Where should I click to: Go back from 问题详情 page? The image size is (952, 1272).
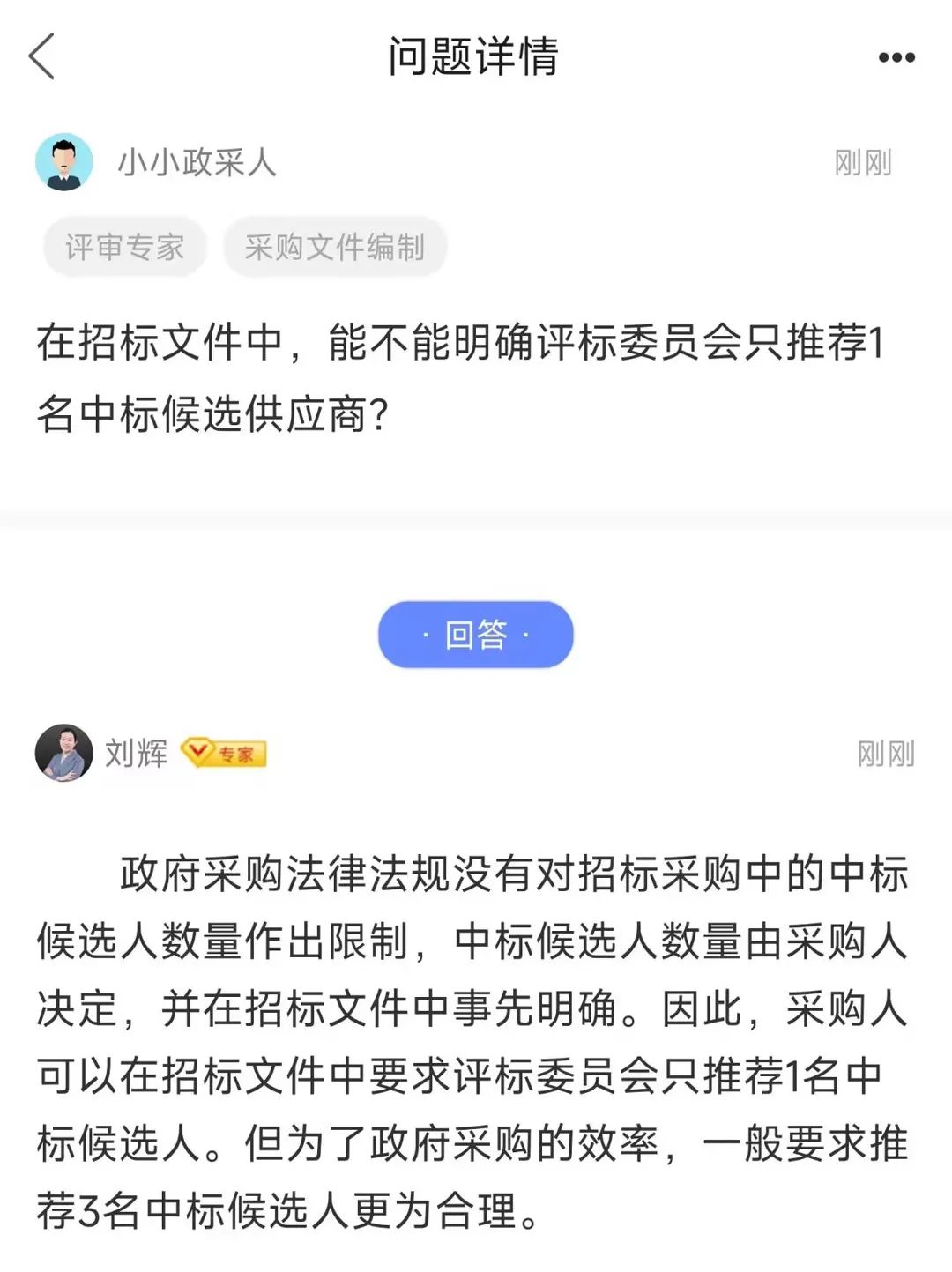coord(41,57)
